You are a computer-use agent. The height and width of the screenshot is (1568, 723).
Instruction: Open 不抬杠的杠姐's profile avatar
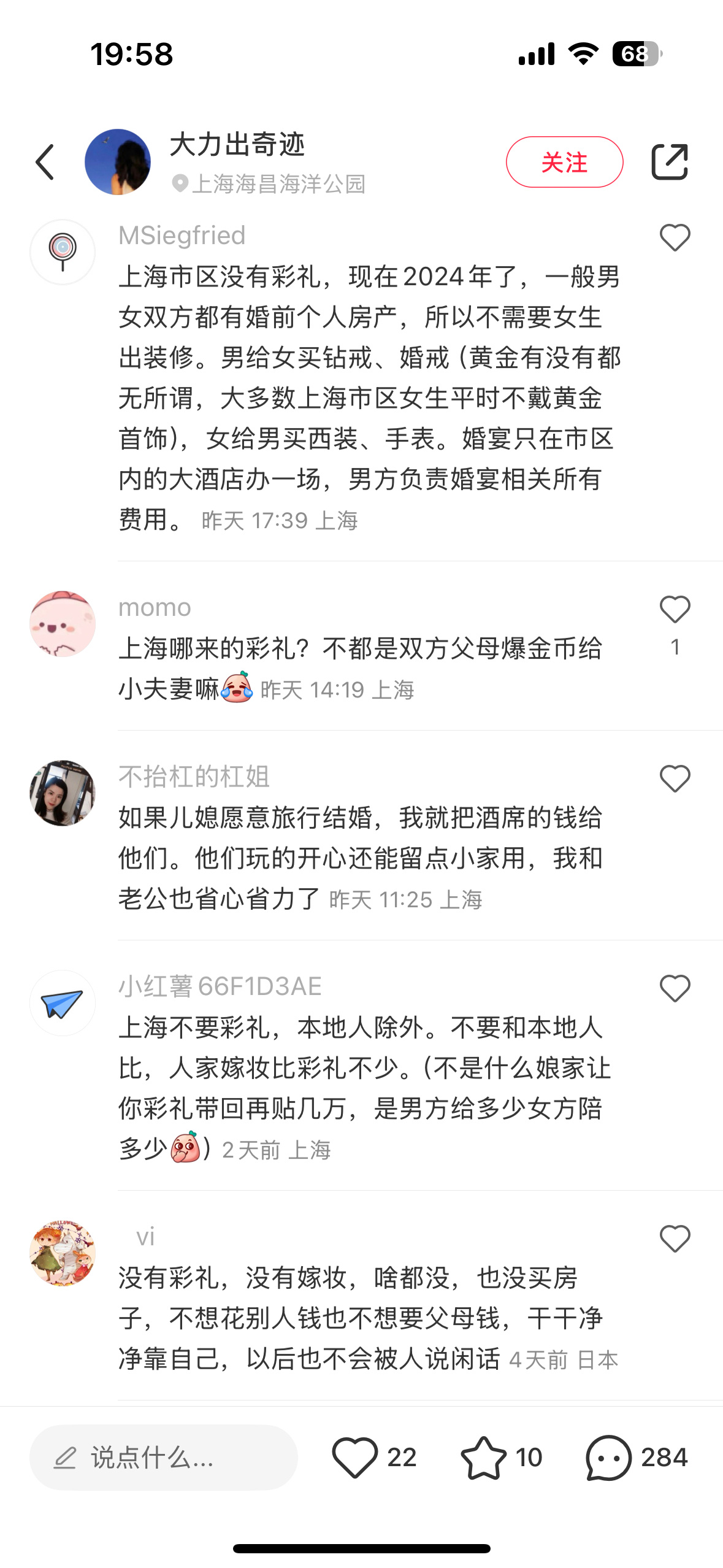pos(63,793)
